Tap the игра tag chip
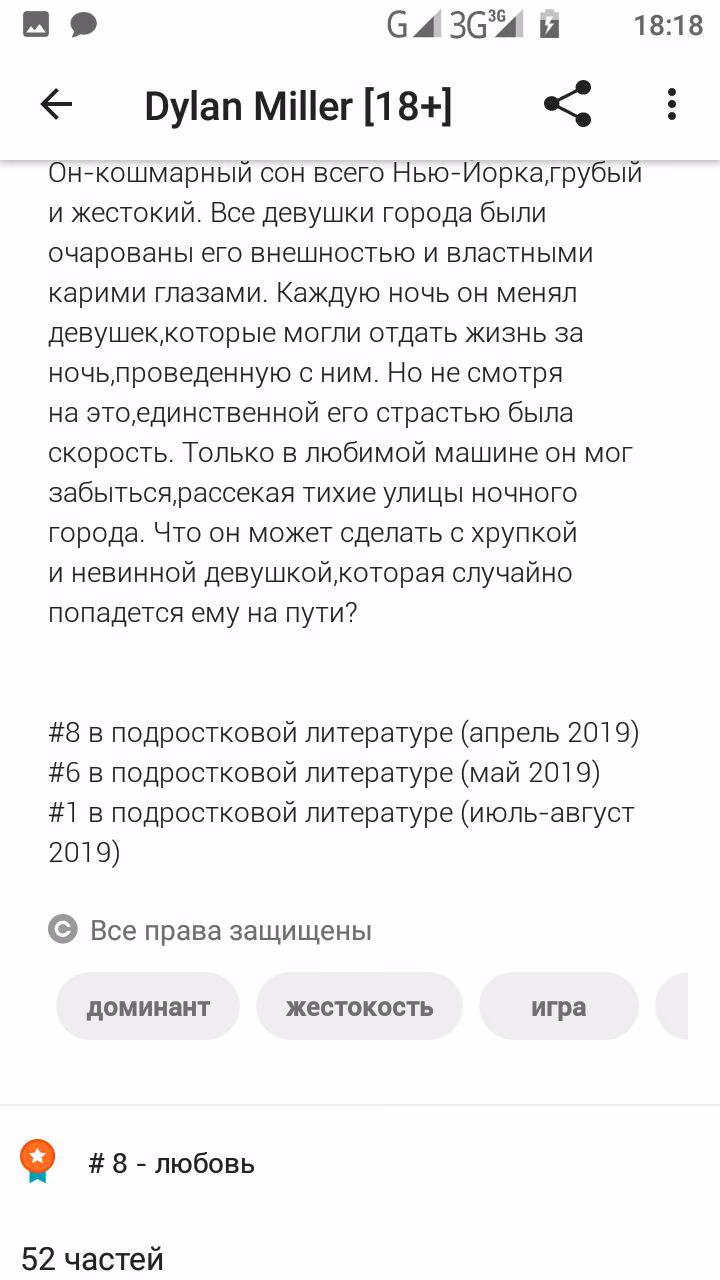 [559, 1006]
